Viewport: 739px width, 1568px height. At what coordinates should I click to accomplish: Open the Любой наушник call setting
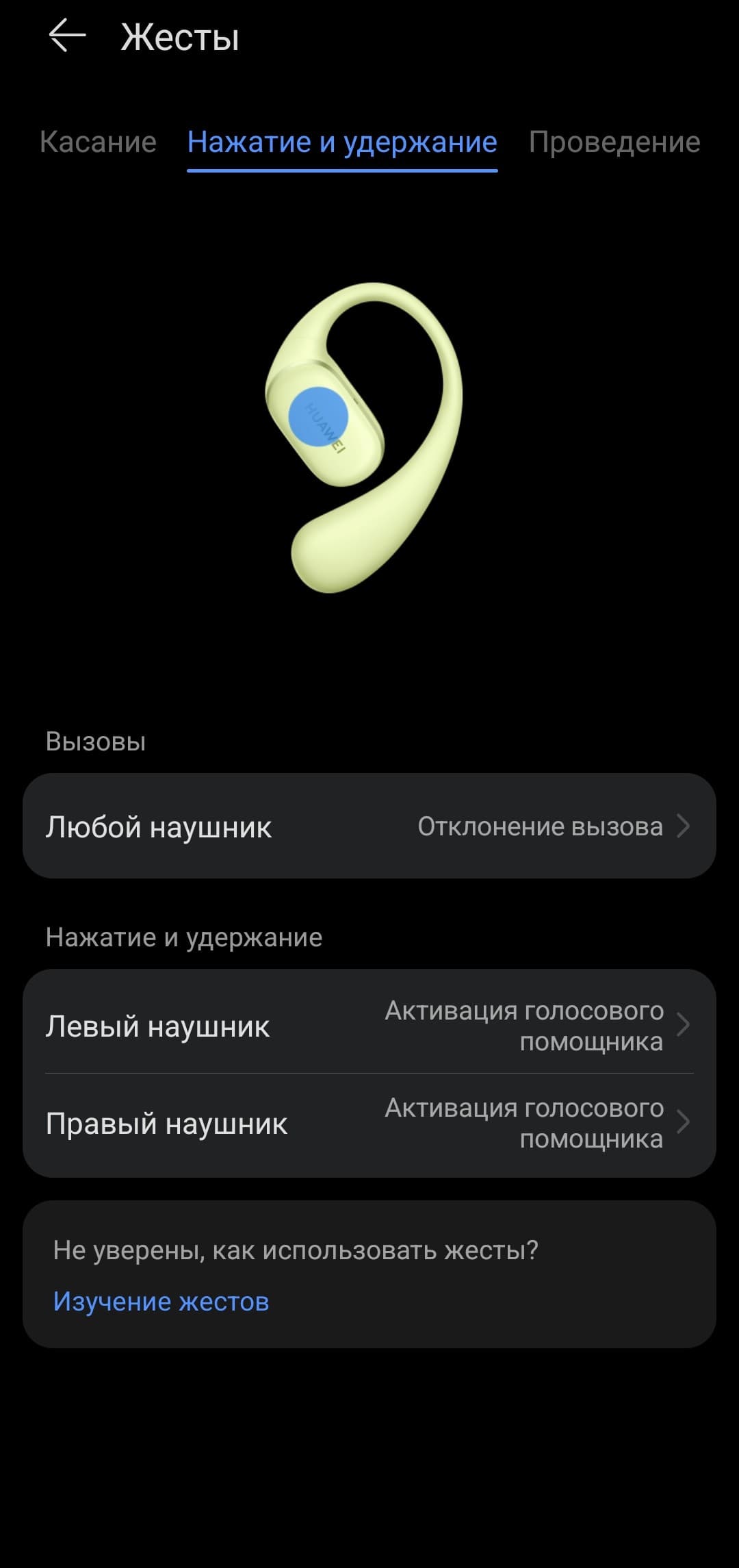tap(369, 826)
